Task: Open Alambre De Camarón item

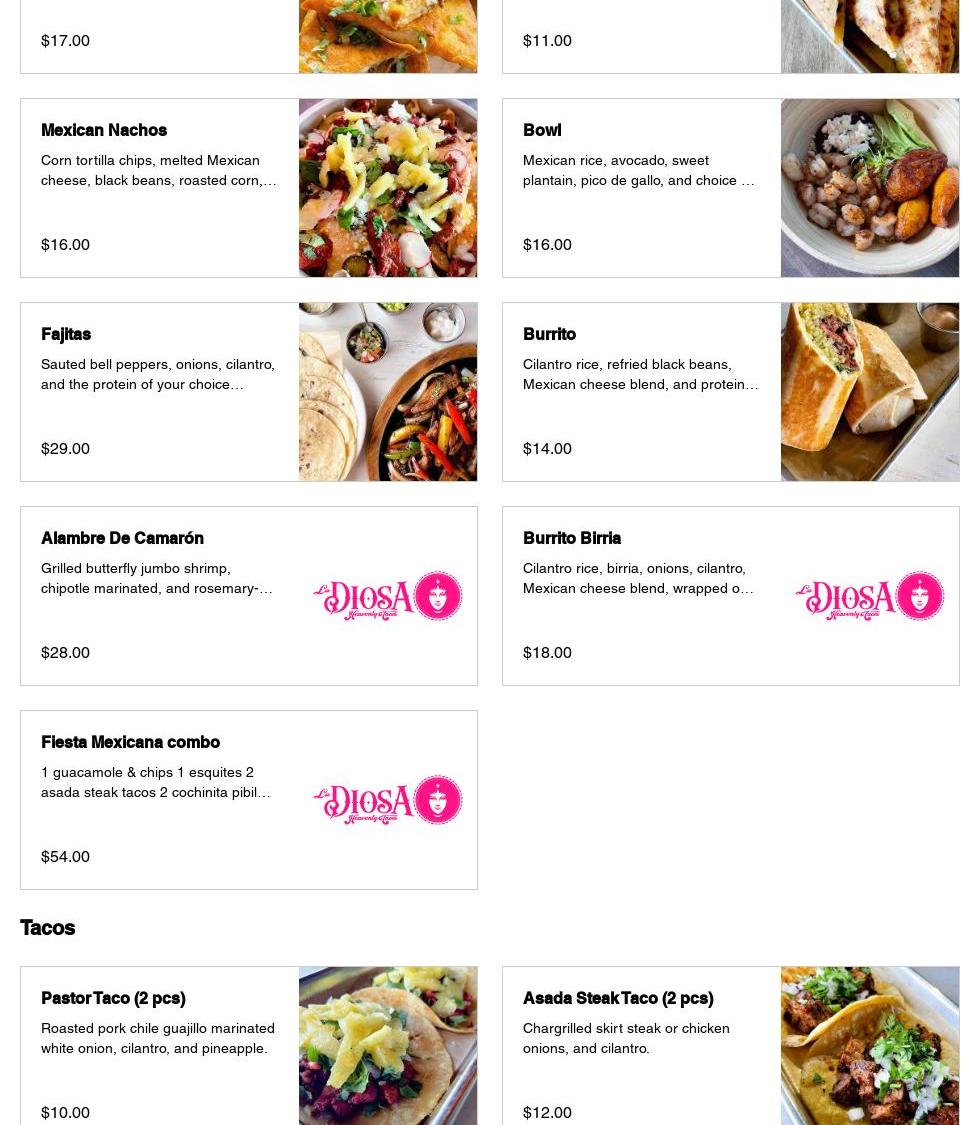Action: (248, 596)
